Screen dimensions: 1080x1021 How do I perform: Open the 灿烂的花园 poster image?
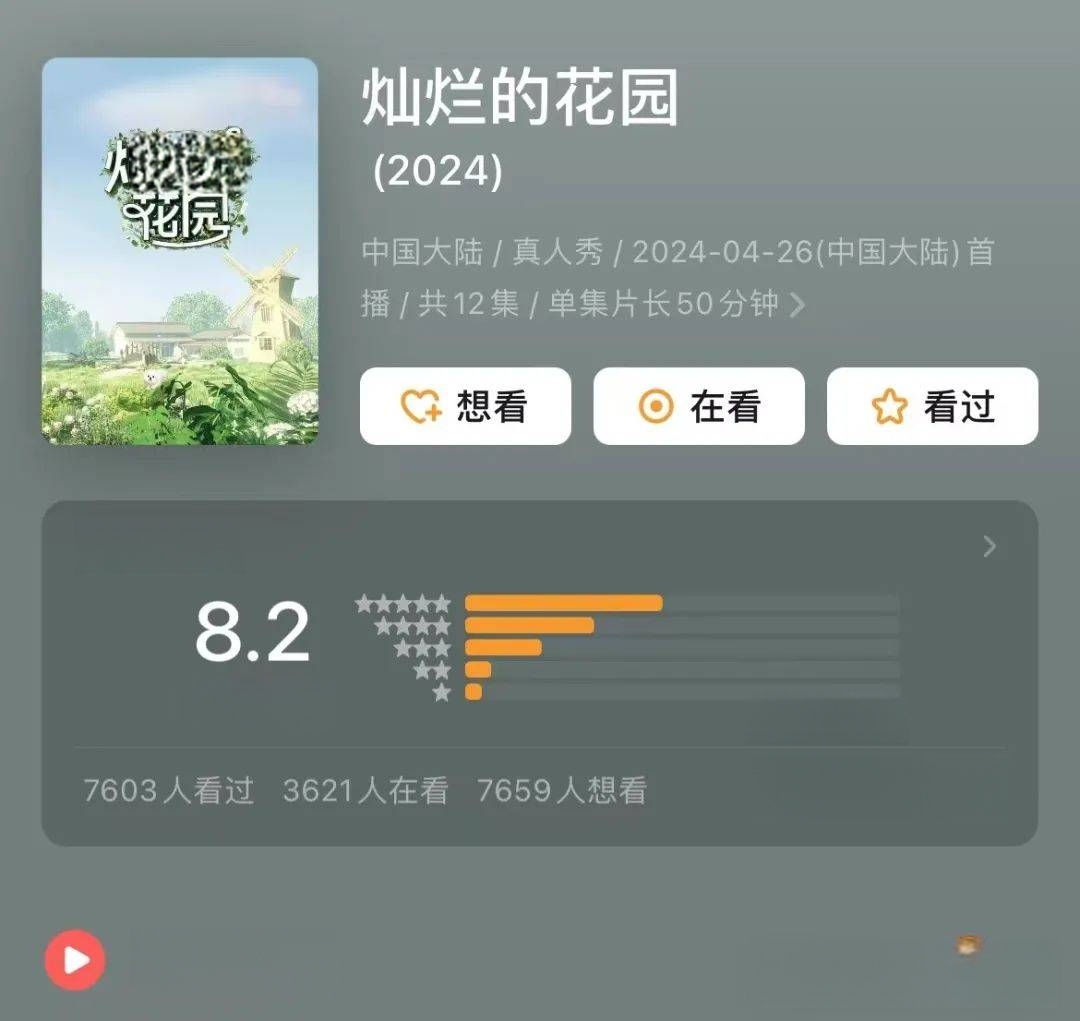(180, 251)
